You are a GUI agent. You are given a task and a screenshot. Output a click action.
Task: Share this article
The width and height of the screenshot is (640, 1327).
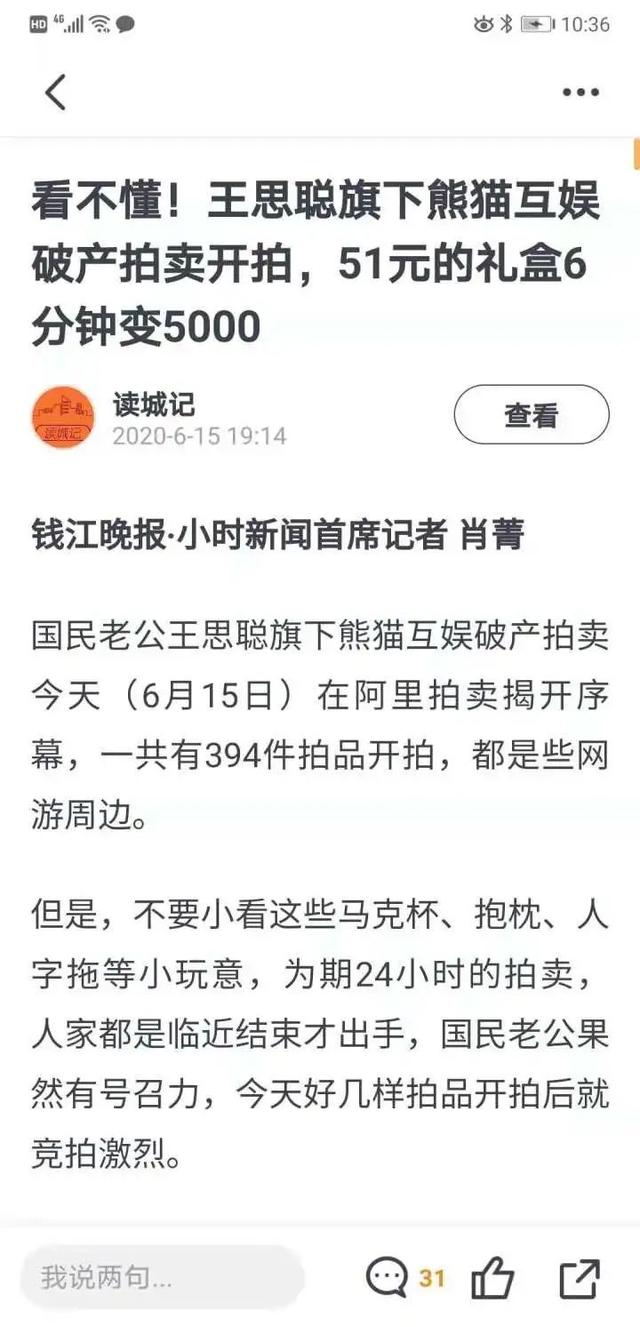580,1277
